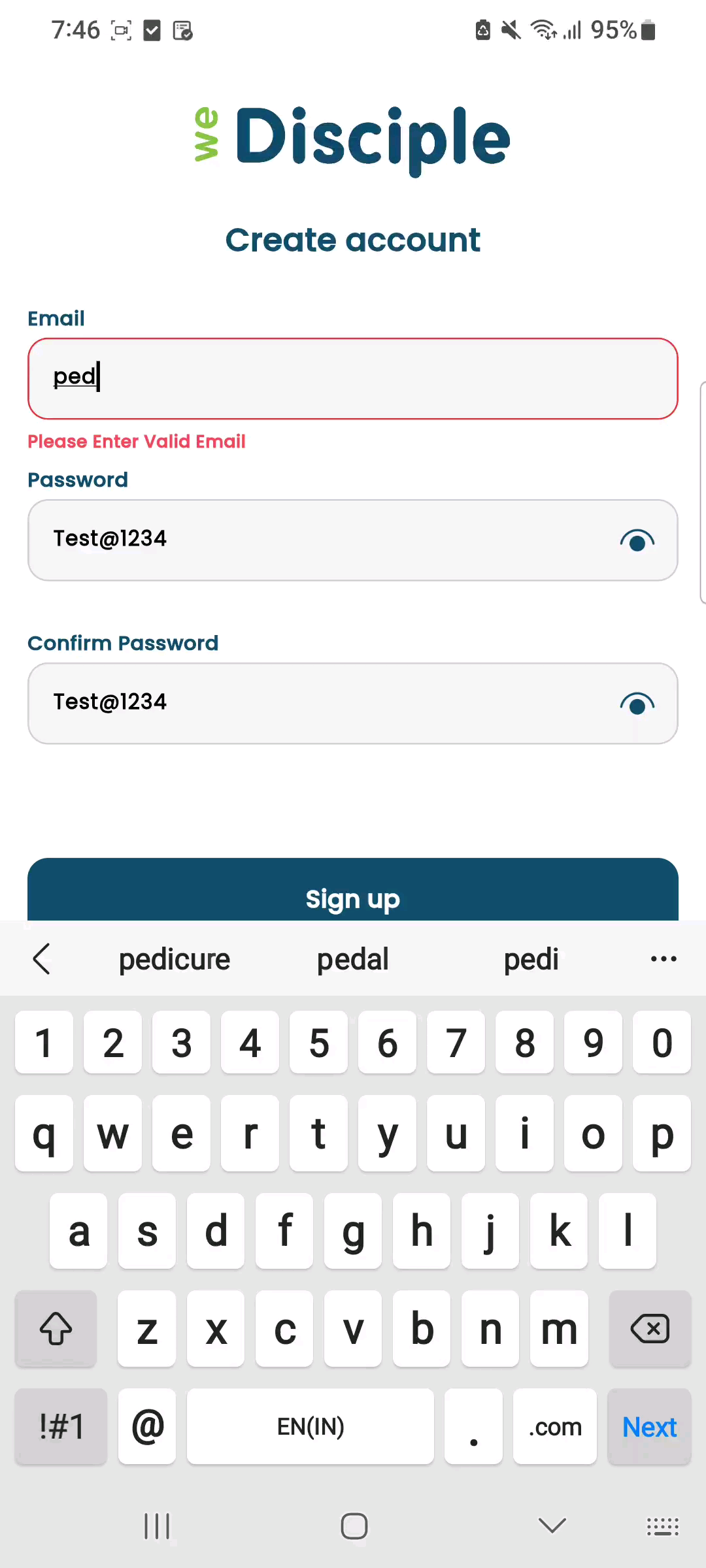Choose the 'pedicure' keyboard suggestion
706x1568 pixels.
click(175, 959)
